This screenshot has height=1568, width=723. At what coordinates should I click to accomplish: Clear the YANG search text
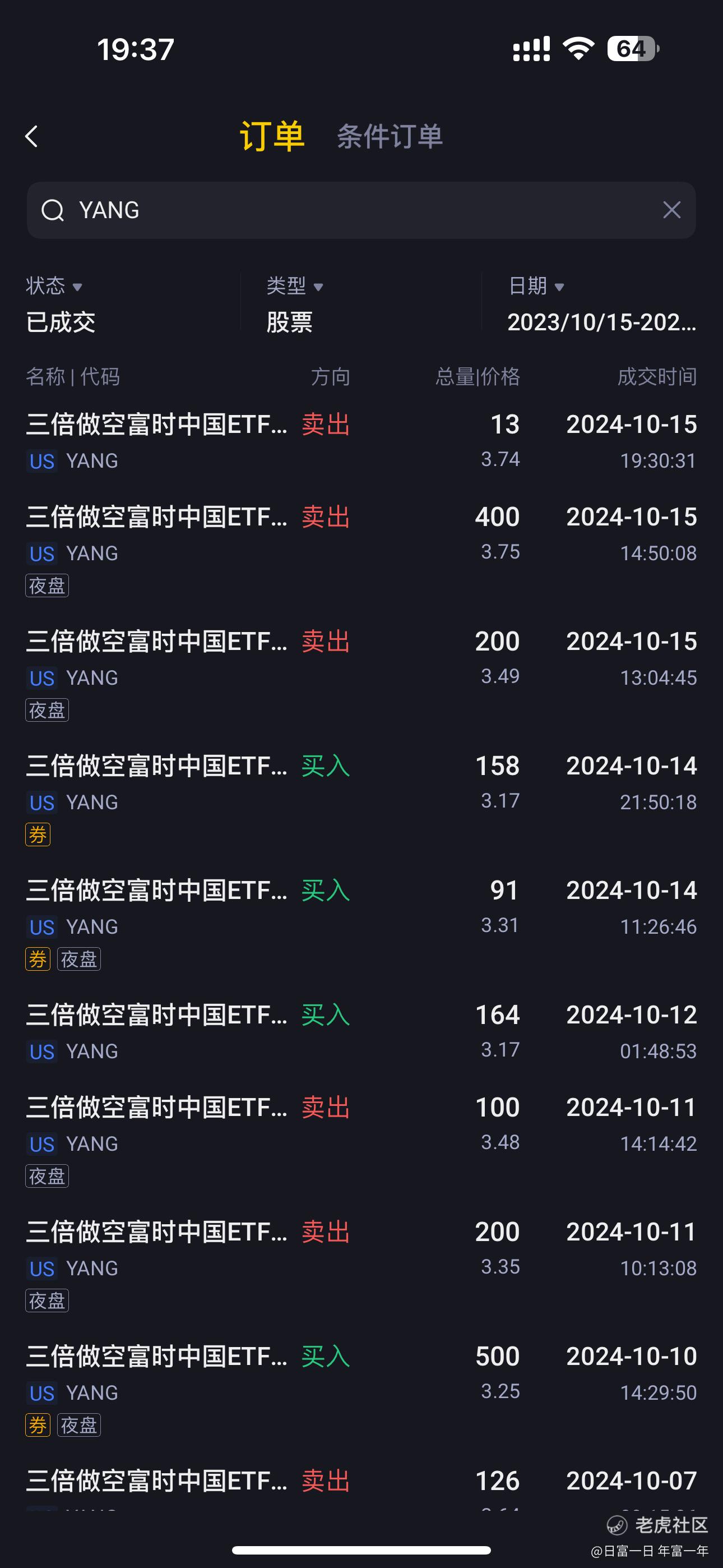671,210
